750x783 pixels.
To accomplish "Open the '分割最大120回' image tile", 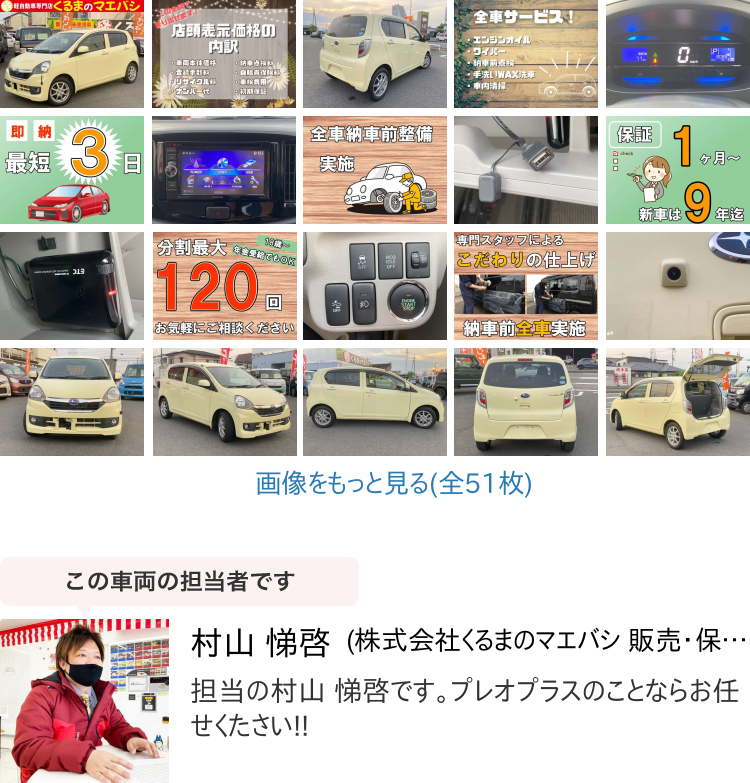I will coord(223,286).
